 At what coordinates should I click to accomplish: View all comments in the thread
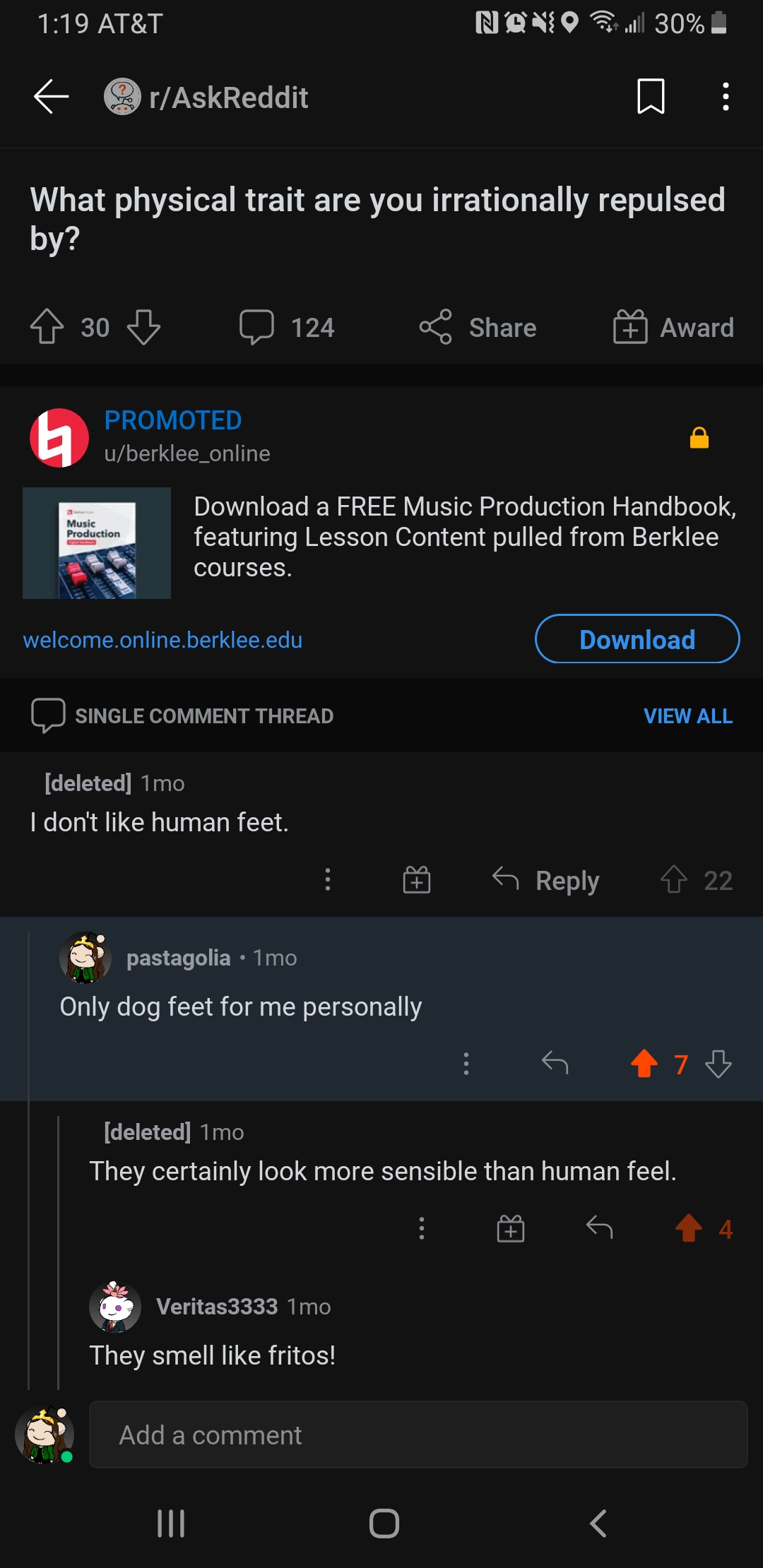pyautogui.click(x=687, y=715)
